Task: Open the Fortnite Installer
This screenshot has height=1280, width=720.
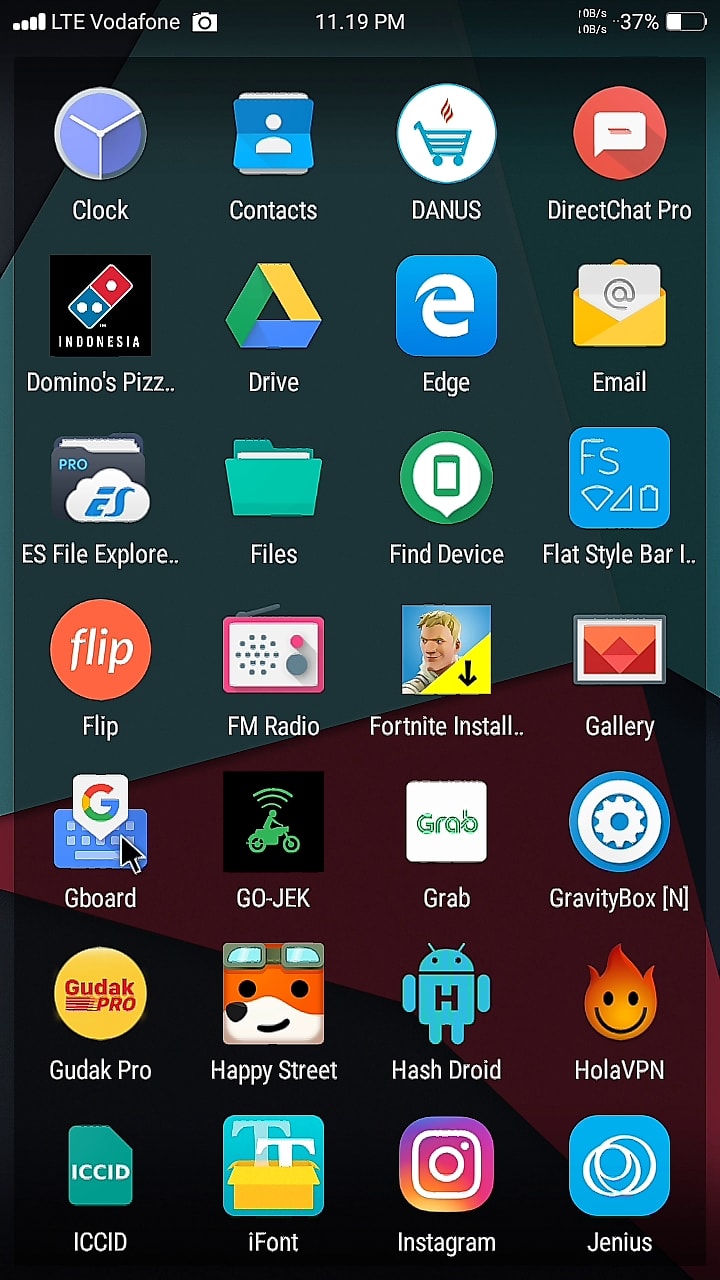Action: [x=446, y=650]
